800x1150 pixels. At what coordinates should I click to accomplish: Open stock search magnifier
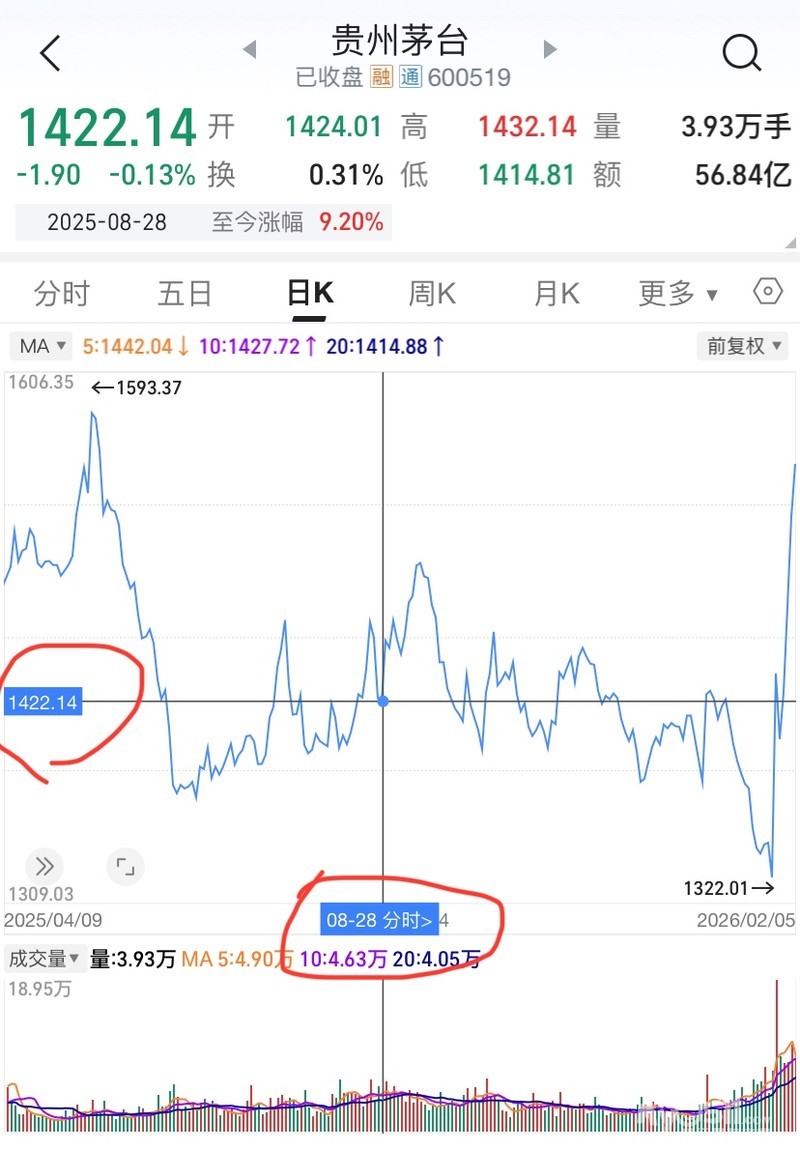tap(741, 53)
